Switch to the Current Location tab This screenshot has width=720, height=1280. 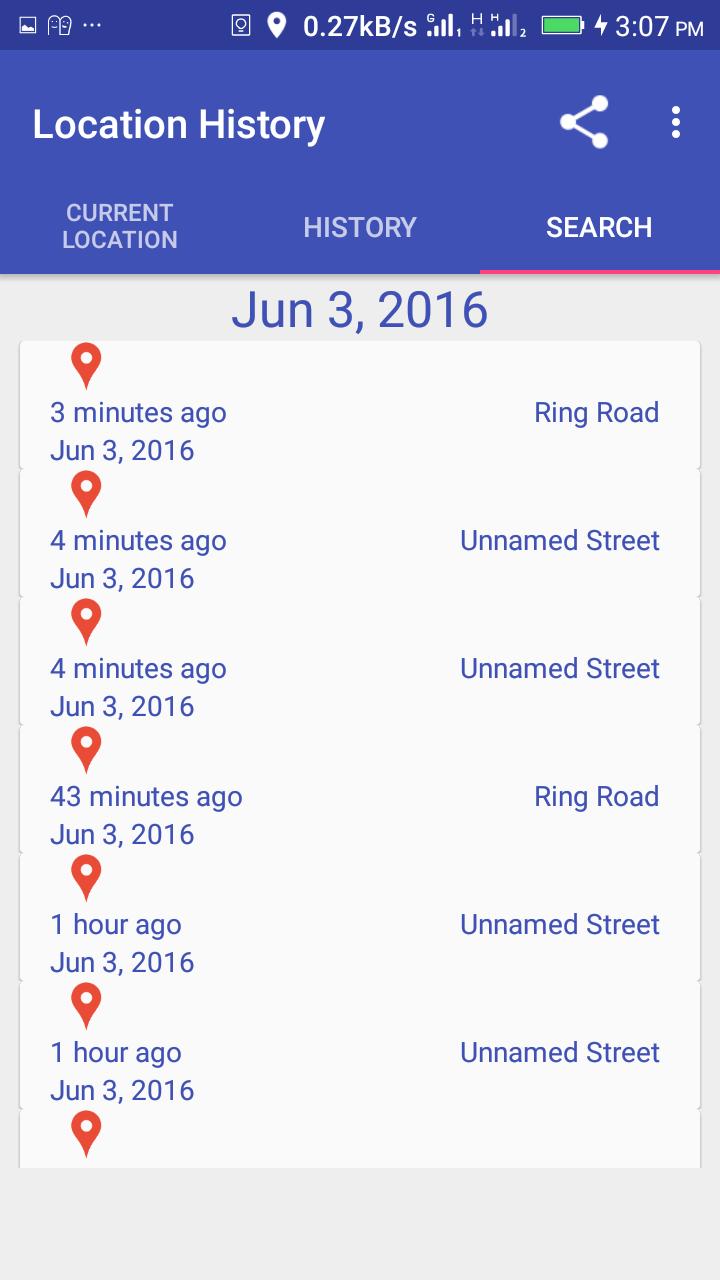click(120, 226)
